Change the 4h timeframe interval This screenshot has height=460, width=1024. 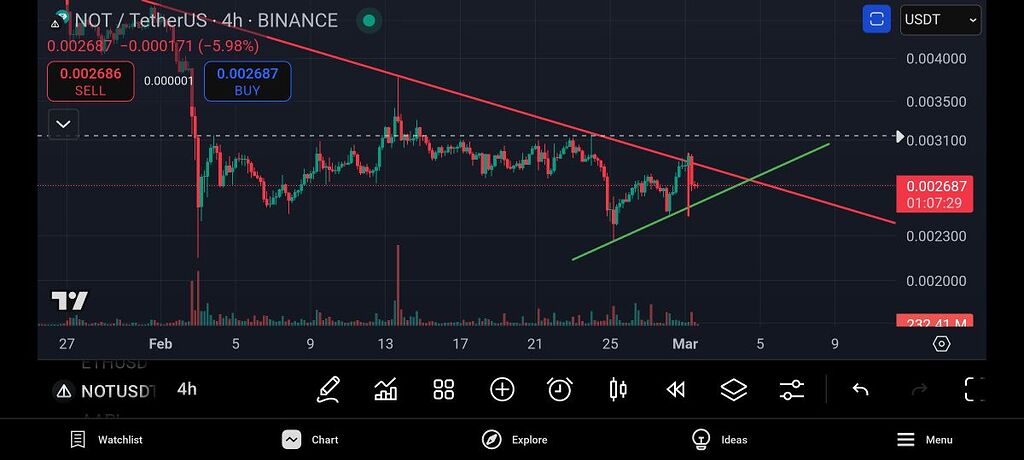point(187,389)
